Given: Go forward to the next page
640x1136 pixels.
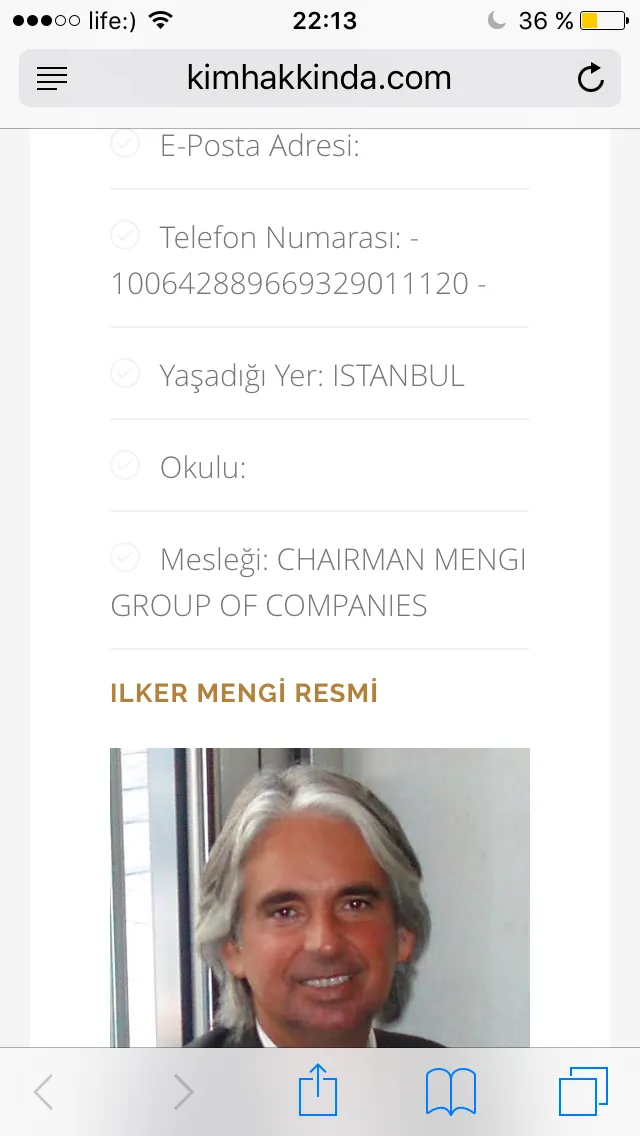Looking at the screenshot, I should coord(183,1092).
